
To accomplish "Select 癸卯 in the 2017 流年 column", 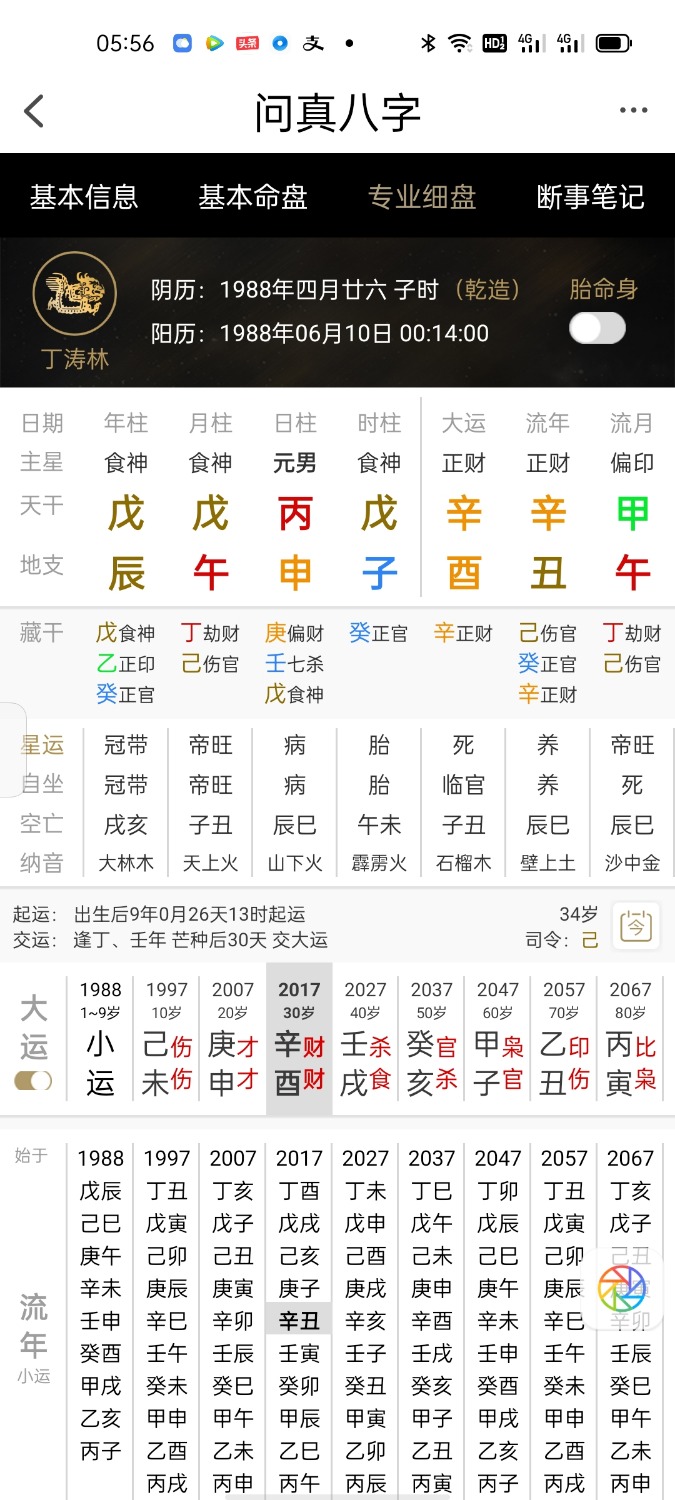I will pos(299,1386).
